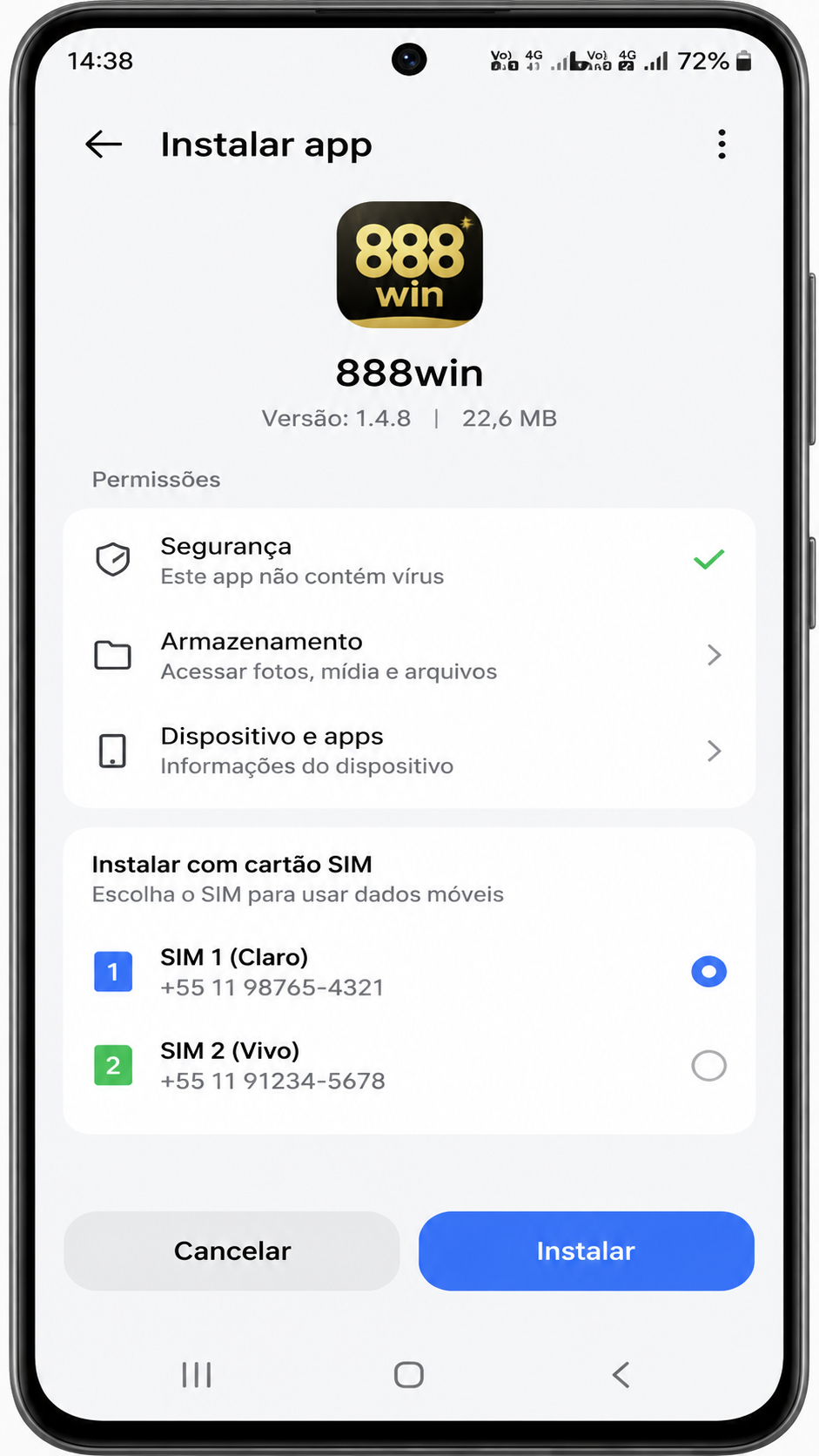Viewport: 819px width, 1456px height.
Task: Open the three-dot overflow menu
Action: tap(722, 144)
